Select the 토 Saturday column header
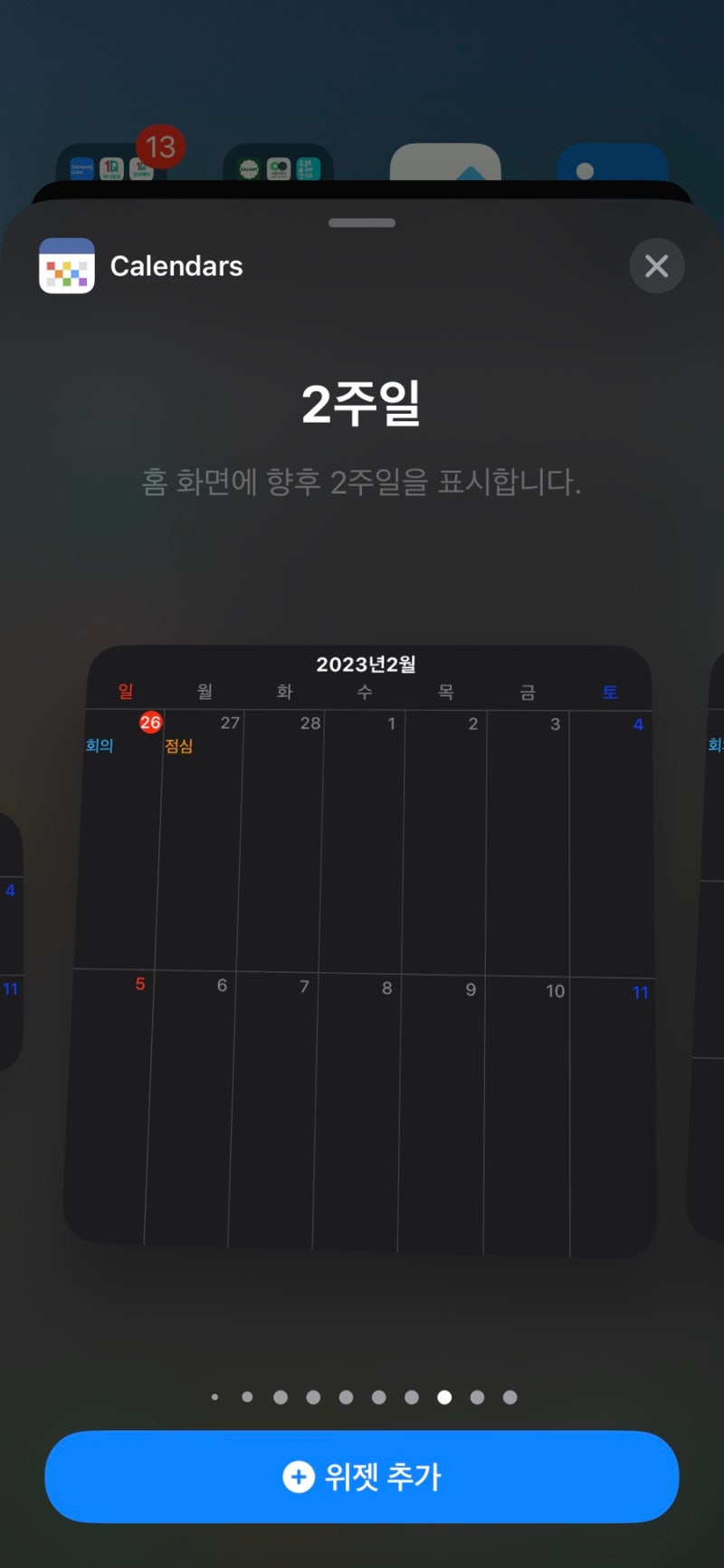 click(610, 692)
